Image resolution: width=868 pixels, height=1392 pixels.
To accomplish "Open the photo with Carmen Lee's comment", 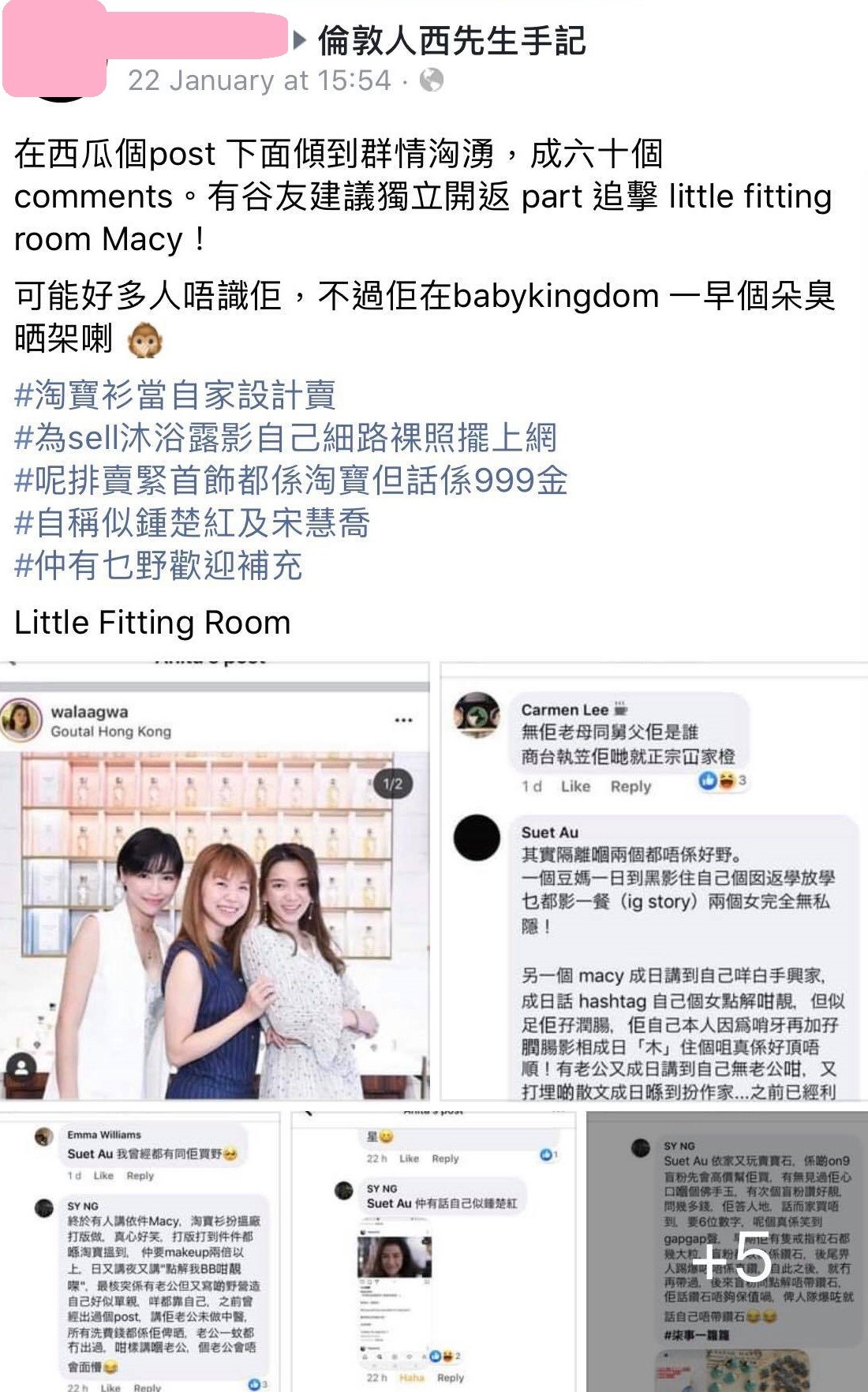I will (x=653, y=880).
